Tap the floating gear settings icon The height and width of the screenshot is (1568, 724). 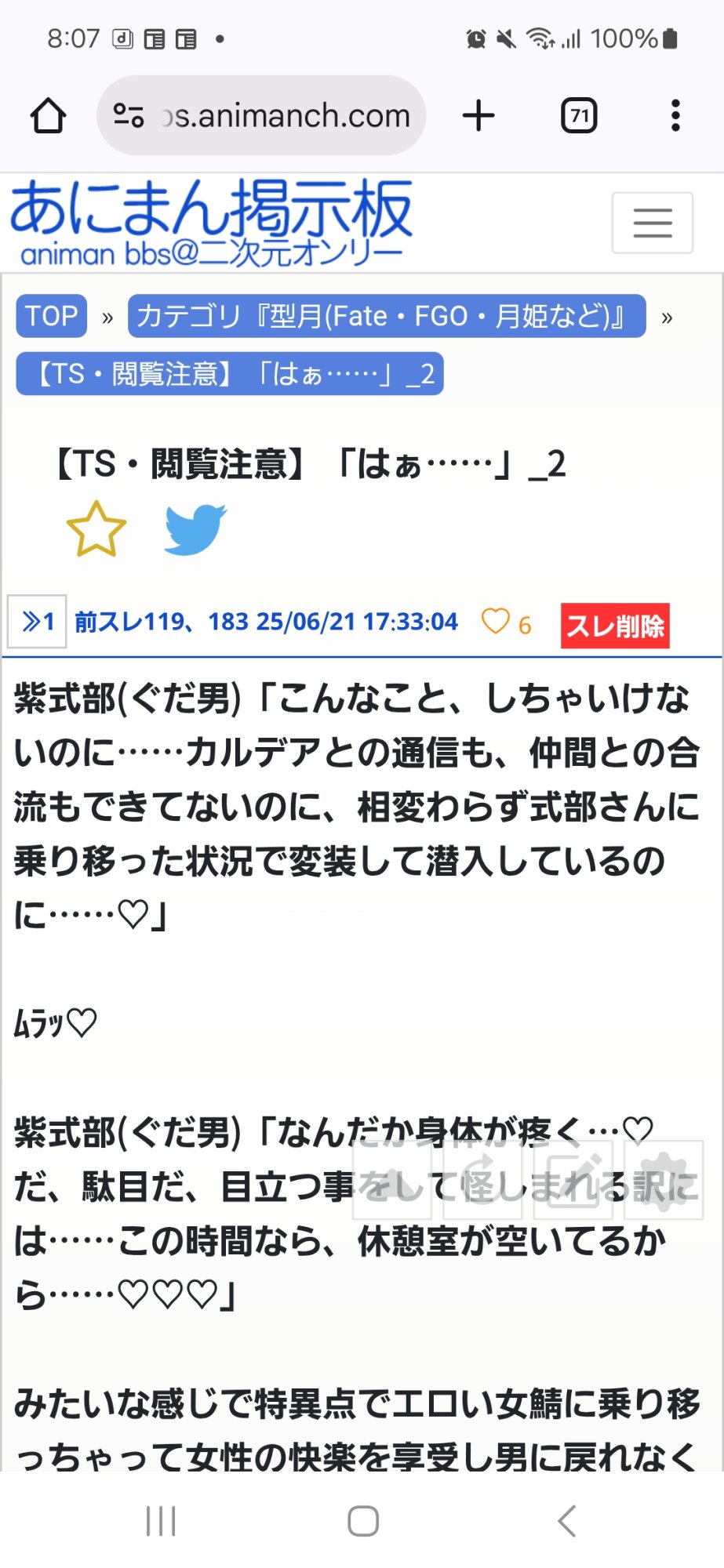point(664,1180)
